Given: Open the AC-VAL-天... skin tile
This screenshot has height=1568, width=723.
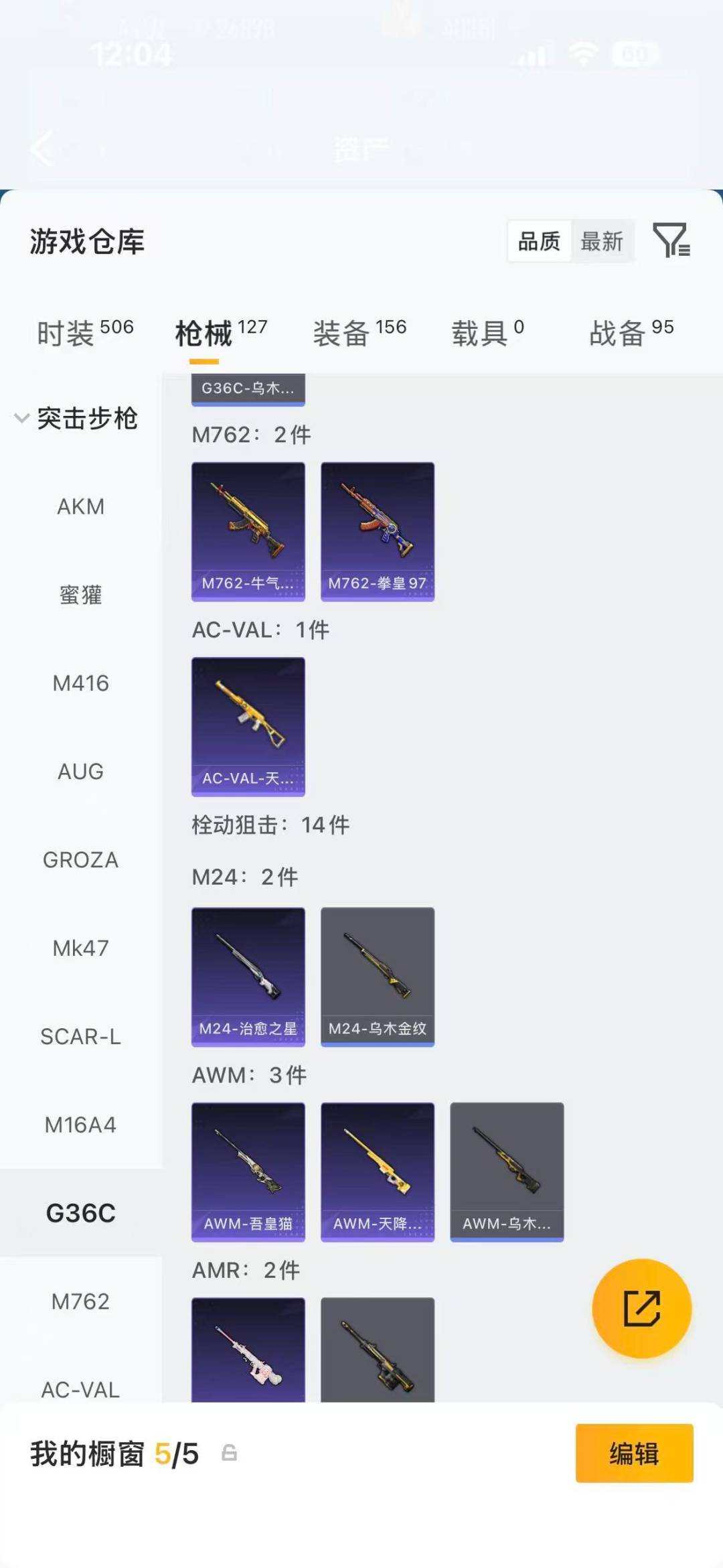Looking at the screenshot, I should pyautogui.click(x=248, y=727).
